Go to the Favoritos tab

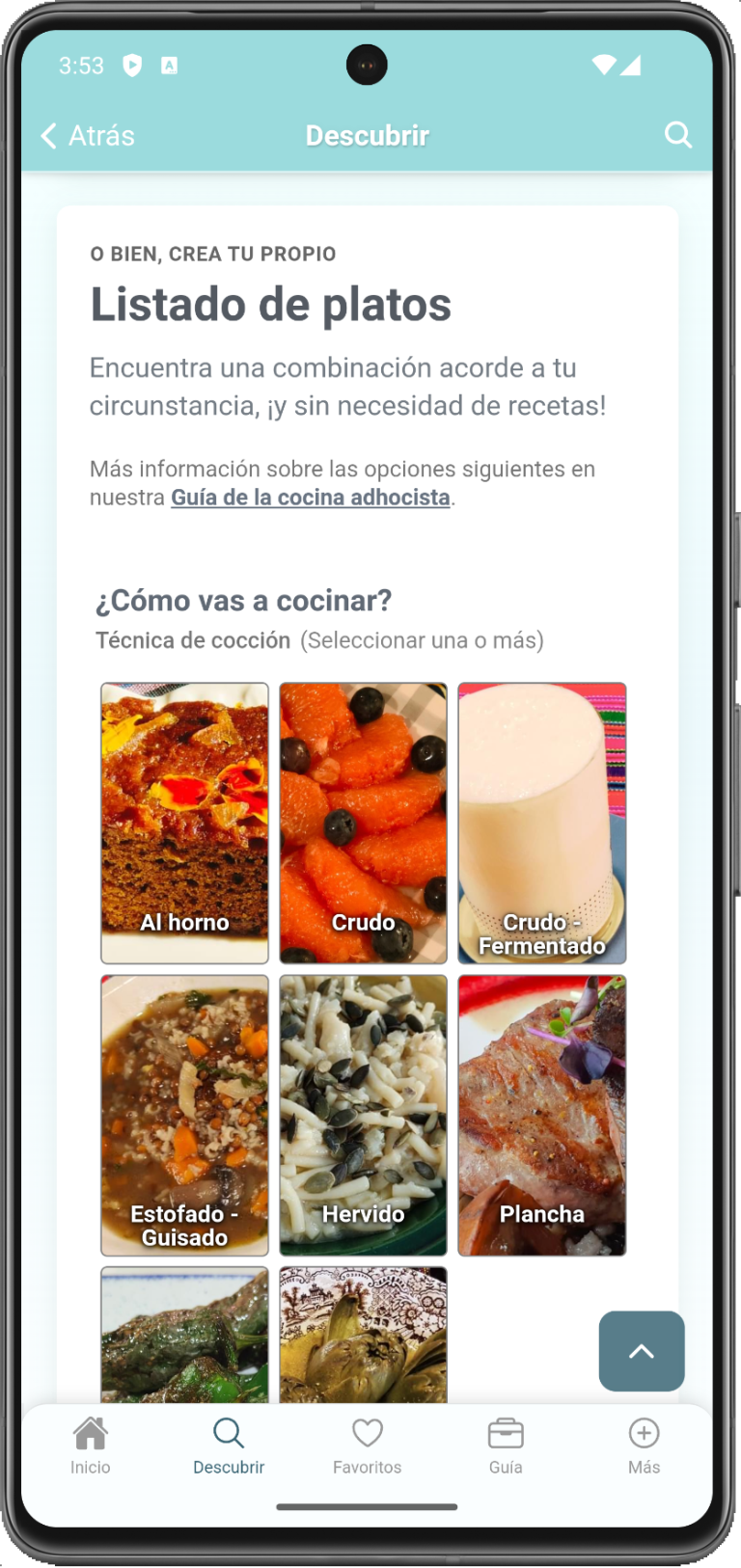pos(367,1446)
